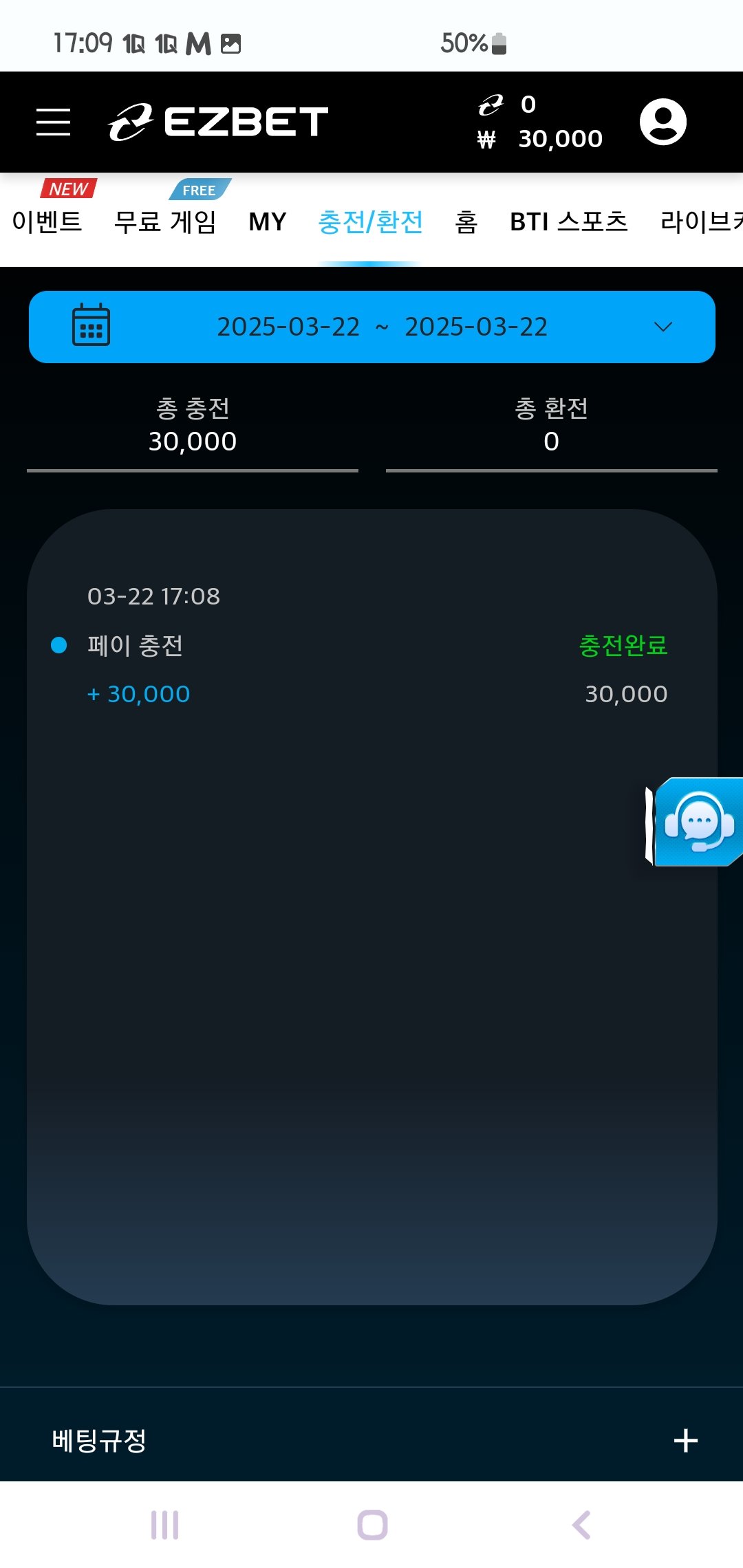Open the user profile icon
The image size is (743, 1568).
coord(663,122)
